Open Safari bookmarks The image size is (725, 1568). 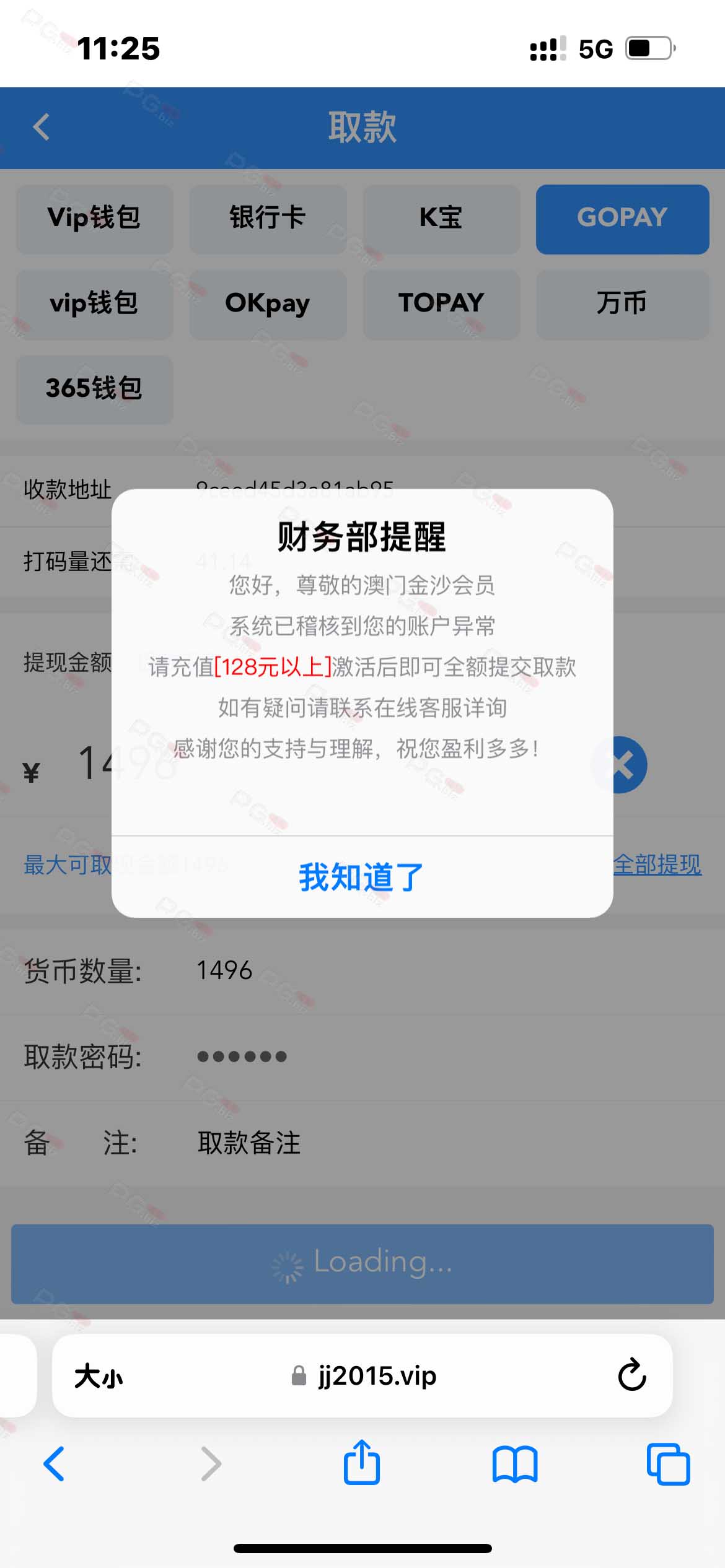(515, 1465)
